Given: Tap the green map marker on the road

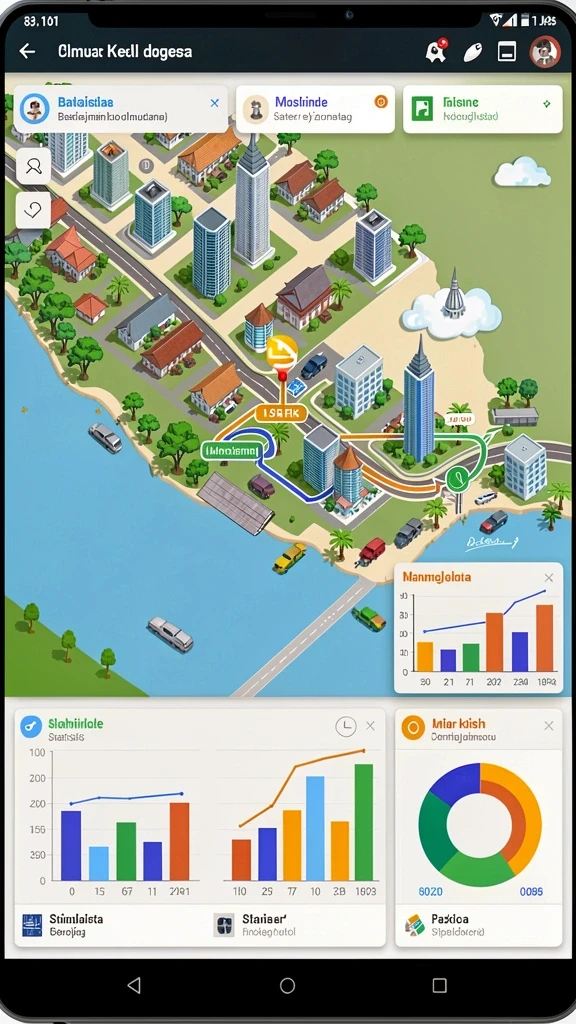Looking at the screenshot, I should coord(458,478).
